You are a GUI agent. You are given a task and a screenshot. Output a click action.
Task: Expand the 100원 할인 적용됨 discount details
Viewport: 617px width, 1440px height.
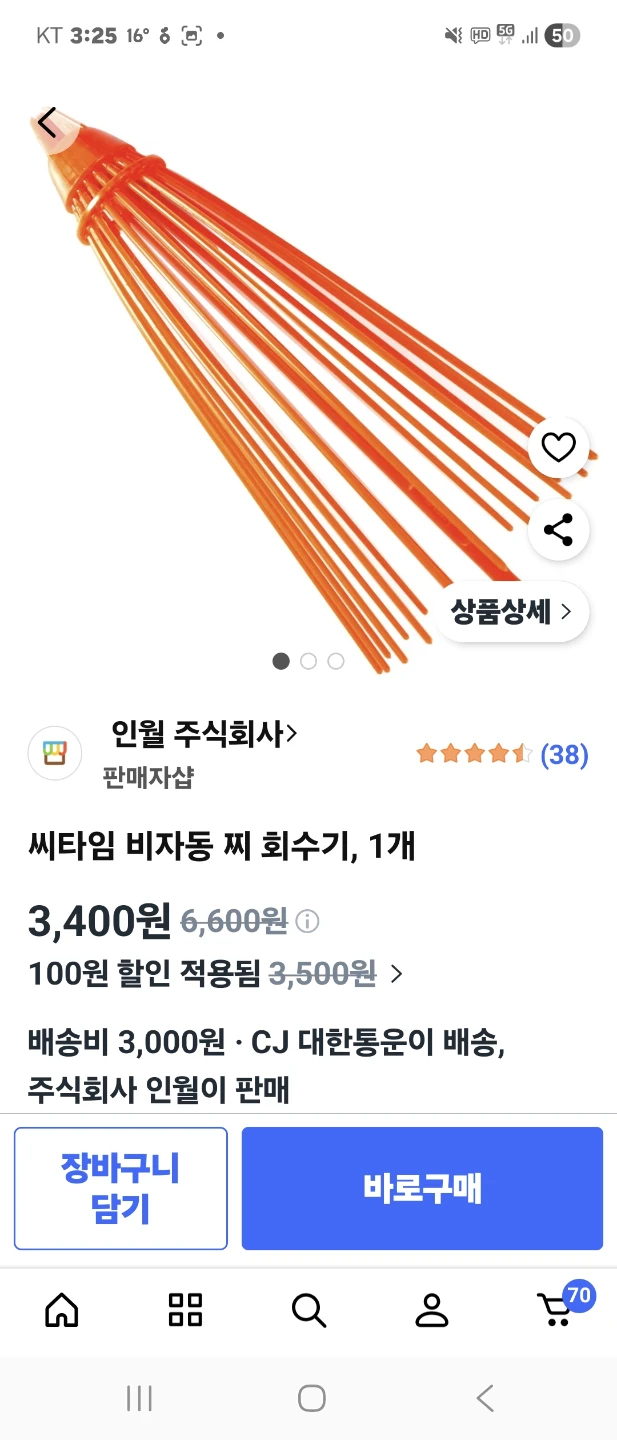coord(216,973)
